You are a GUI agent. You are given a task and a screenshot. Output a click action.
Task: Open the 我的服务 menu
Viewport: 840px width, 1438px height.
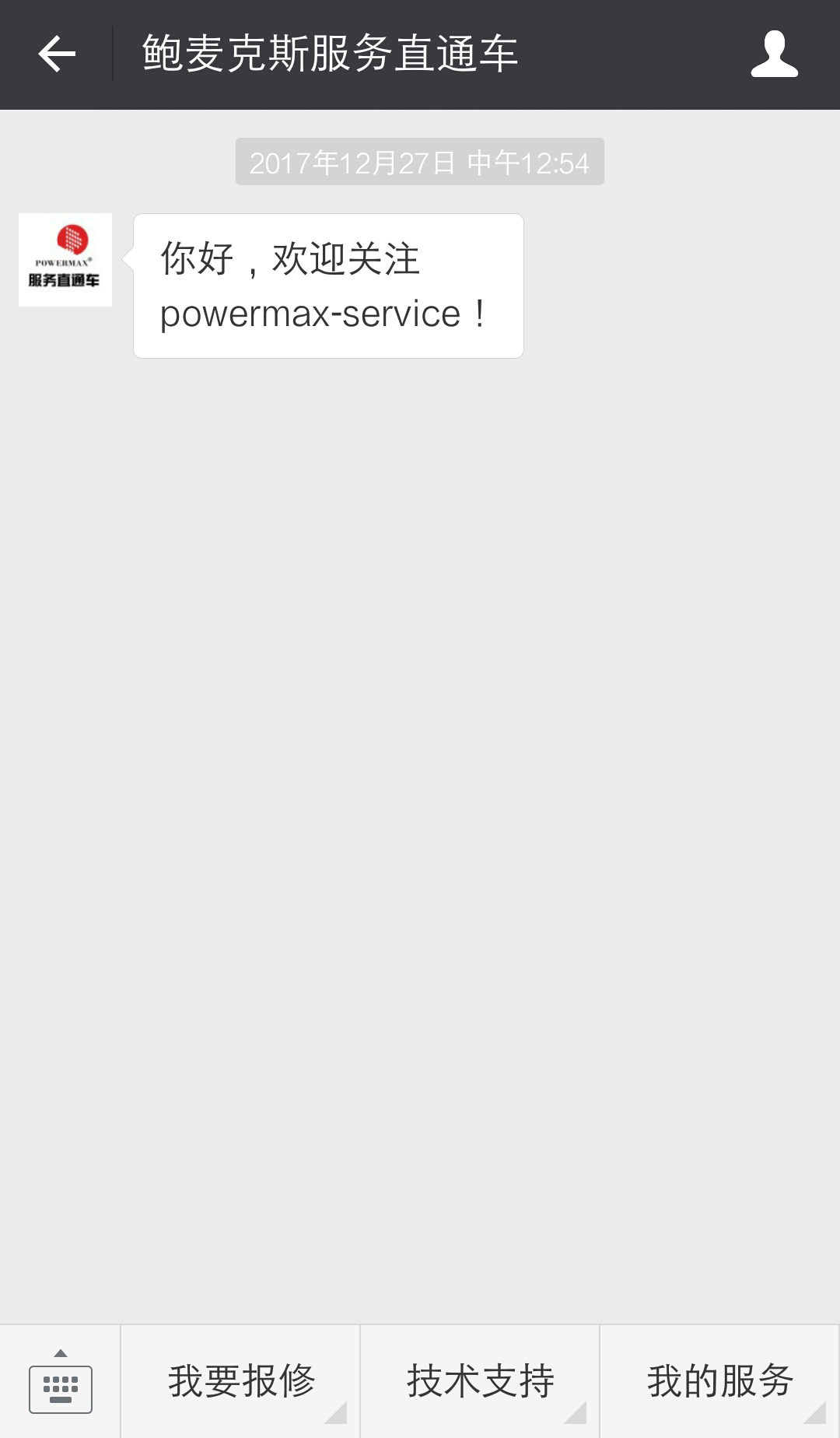click(720, 1382)
